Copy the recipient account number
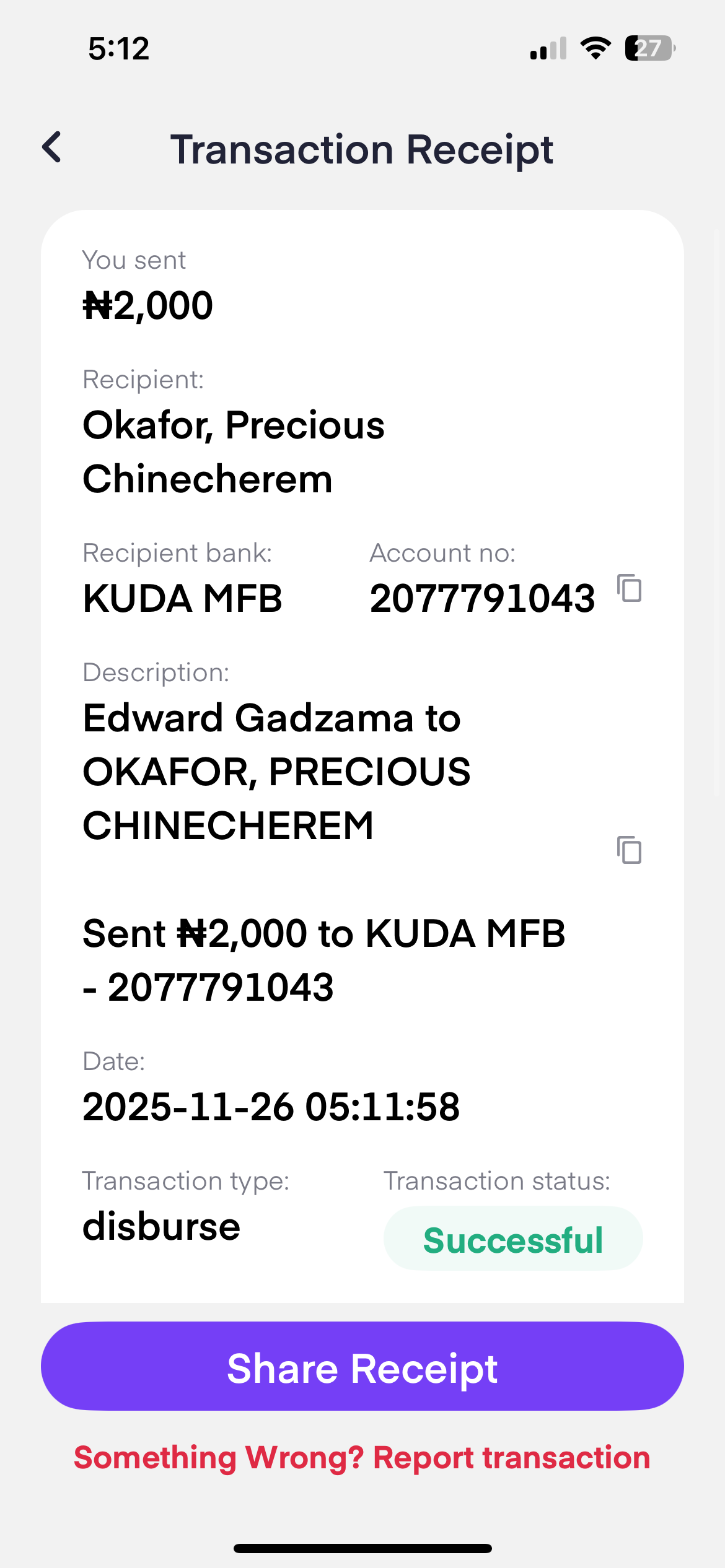Image resolution: width=725 pixels, height=1568 pixels. coord(630,588)
